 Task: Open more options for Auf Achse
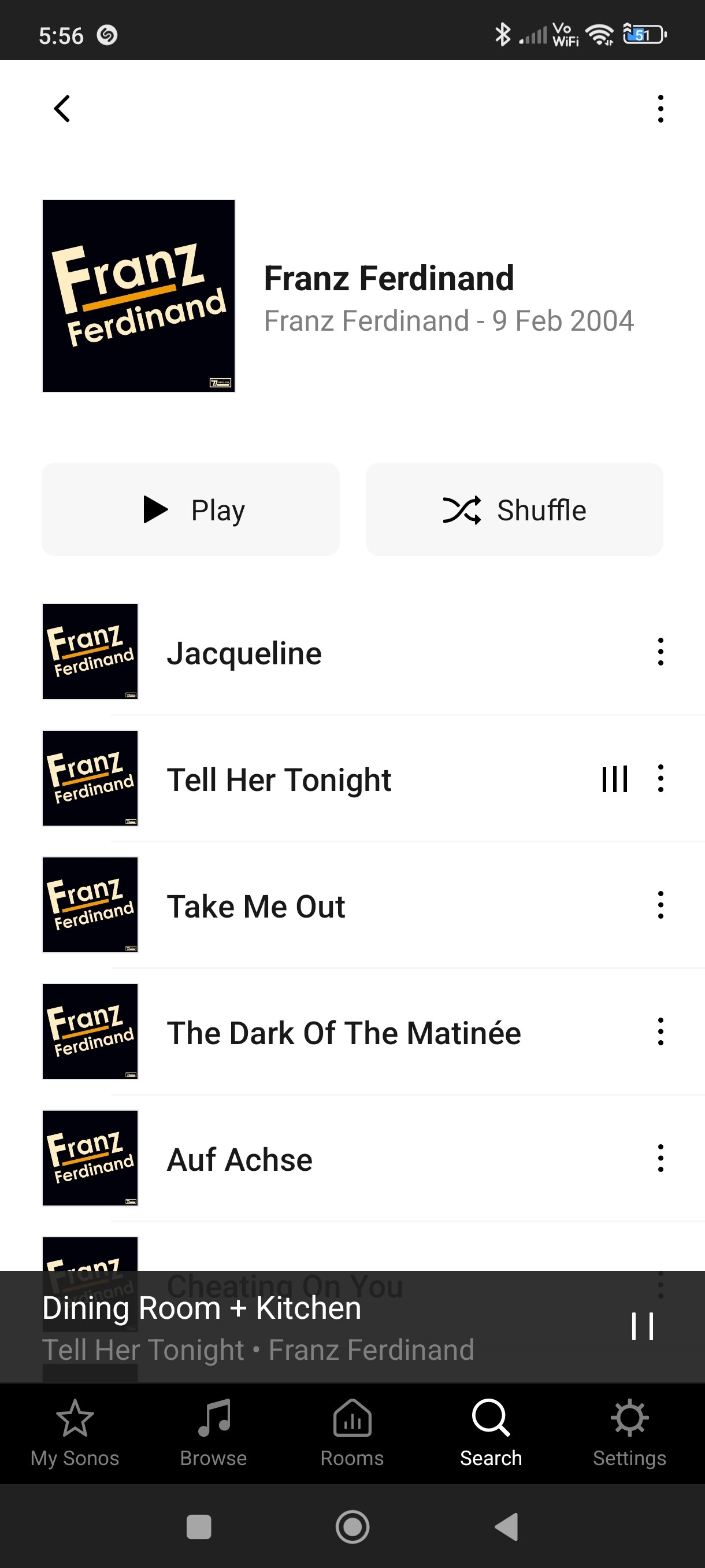(660, 1158)
